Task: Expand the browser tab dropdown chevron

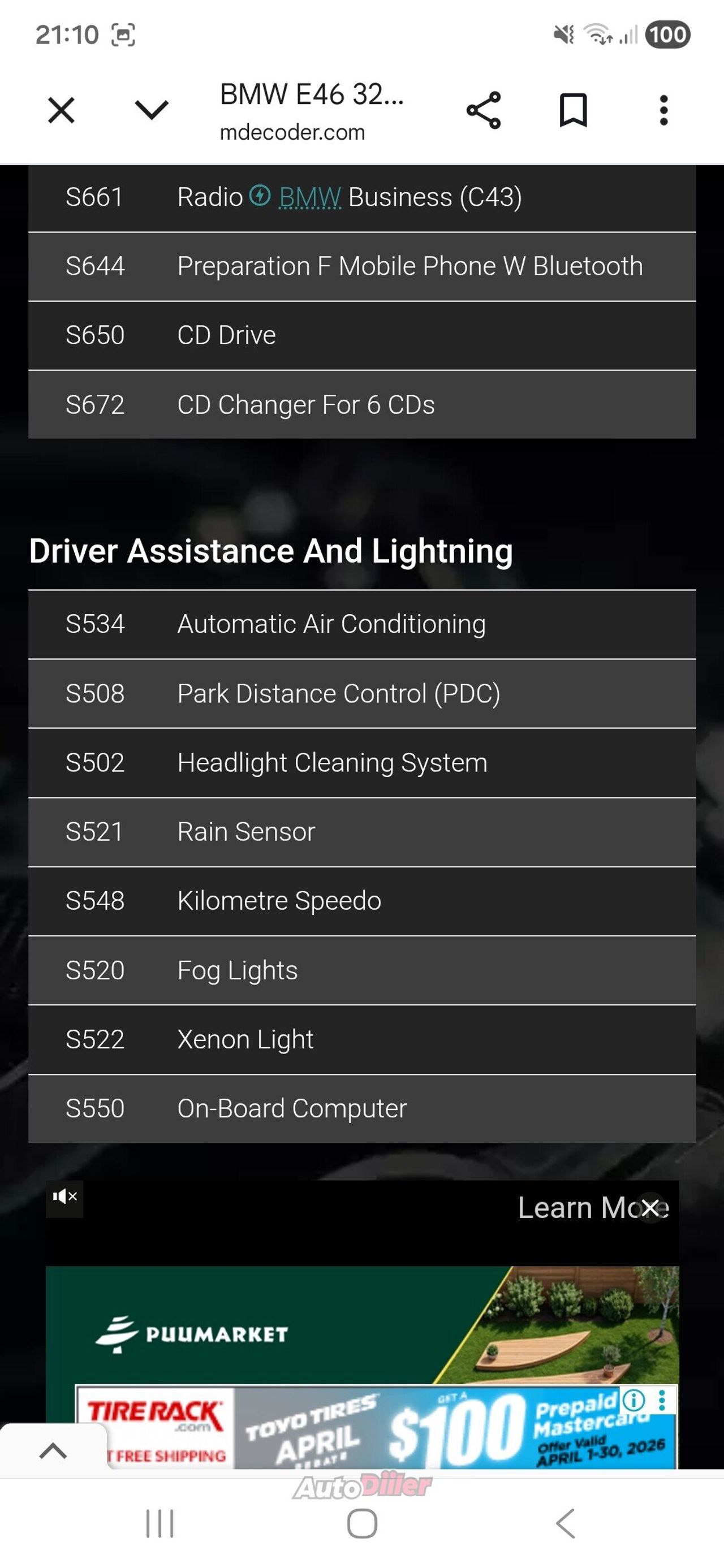Action: pos(151,110)
